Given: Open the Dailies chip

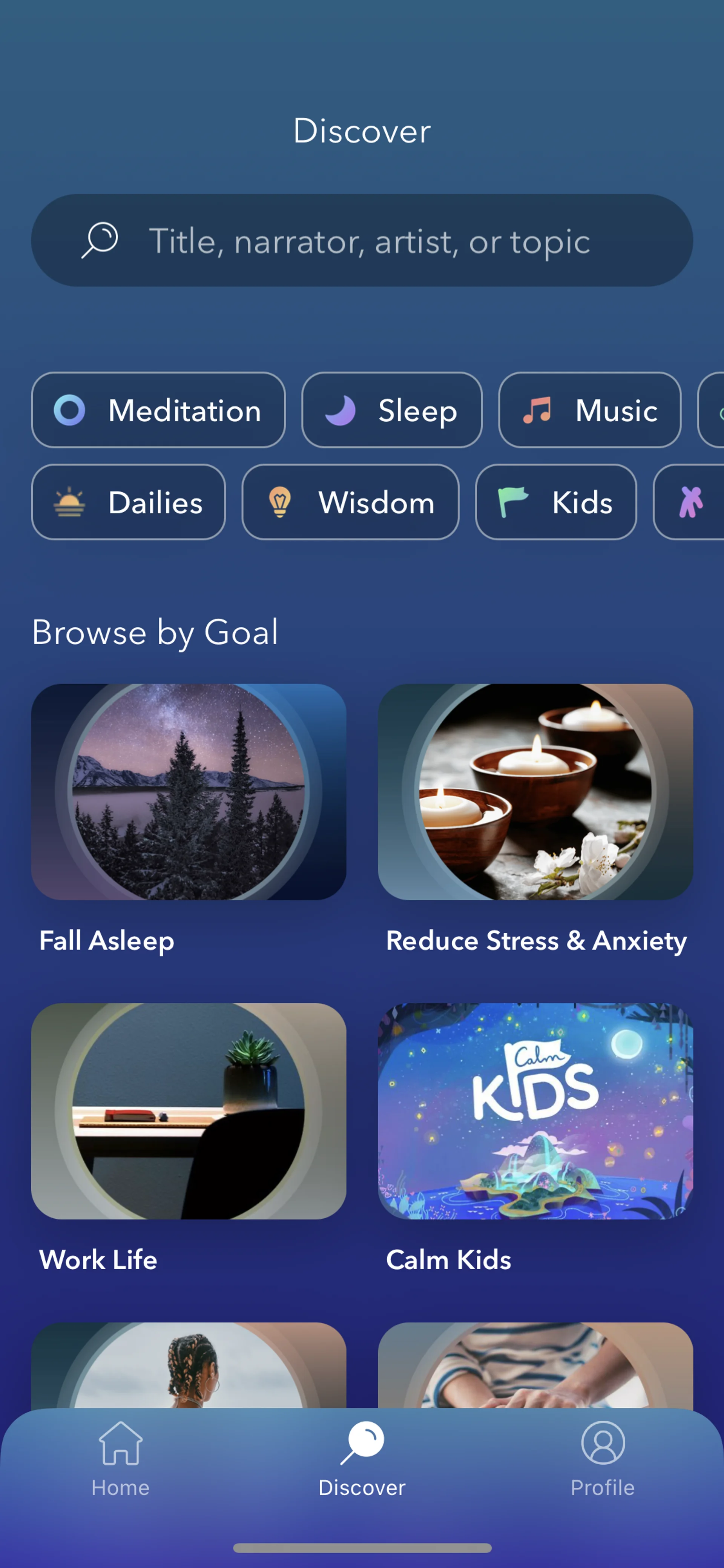Looking at the screenshot, I should click(x=128, y=502).
